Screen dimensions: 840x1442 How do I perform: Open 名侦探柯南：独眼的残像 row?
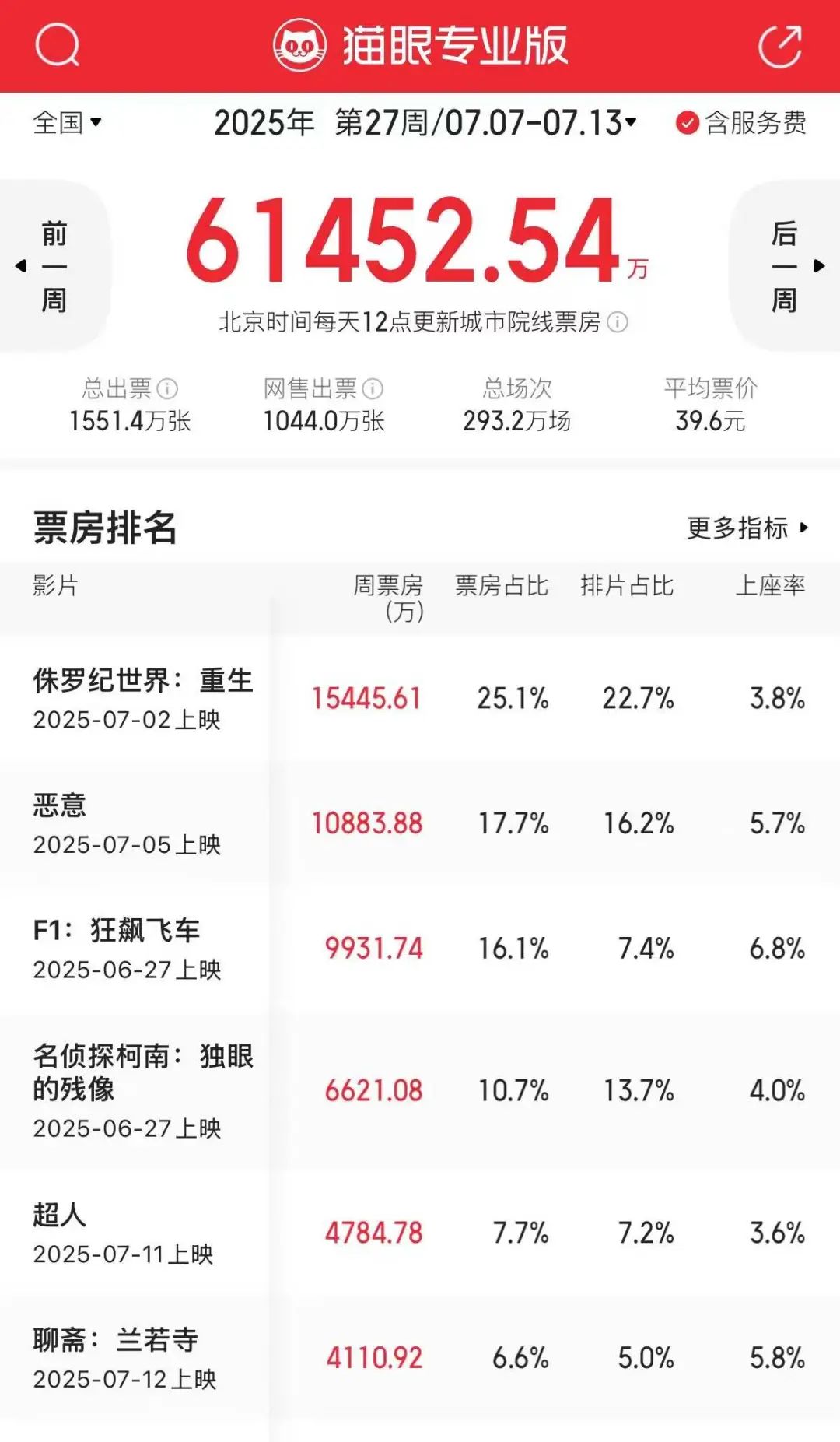[420, 1089]
